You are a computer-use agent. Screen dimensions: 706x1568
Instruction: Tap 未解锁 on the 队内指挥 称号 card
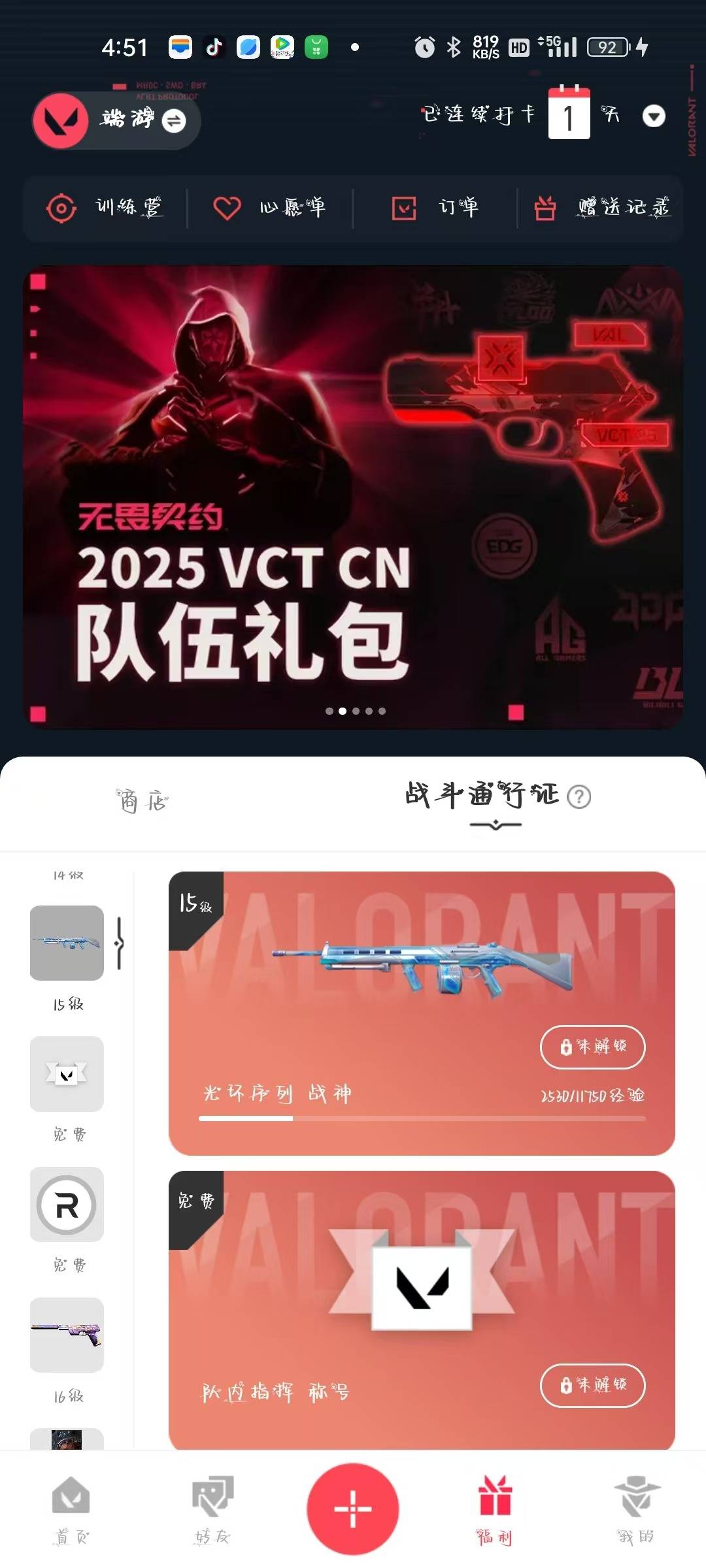[x=593, y=1385]
